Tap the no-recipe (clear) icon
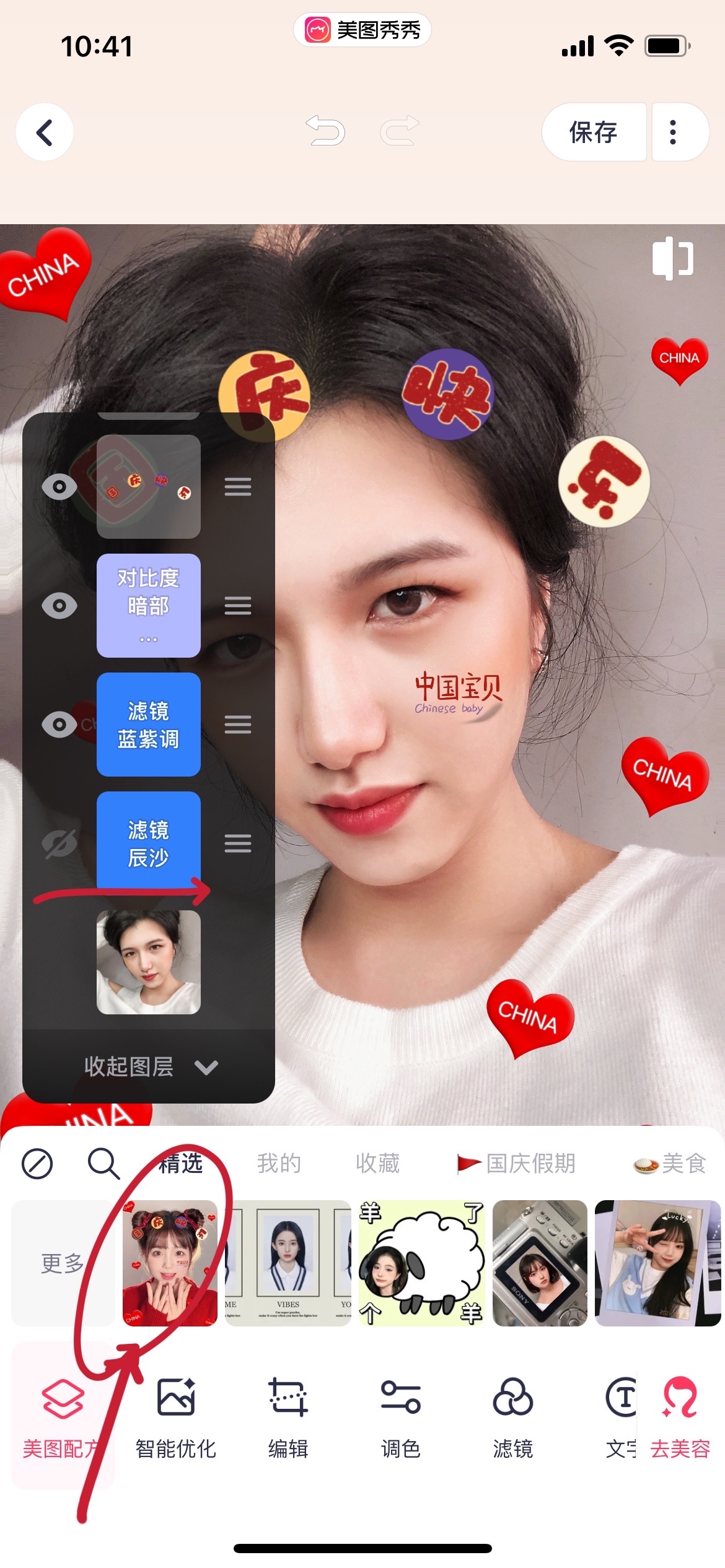725x1568 pixels. pos(37,1164)
